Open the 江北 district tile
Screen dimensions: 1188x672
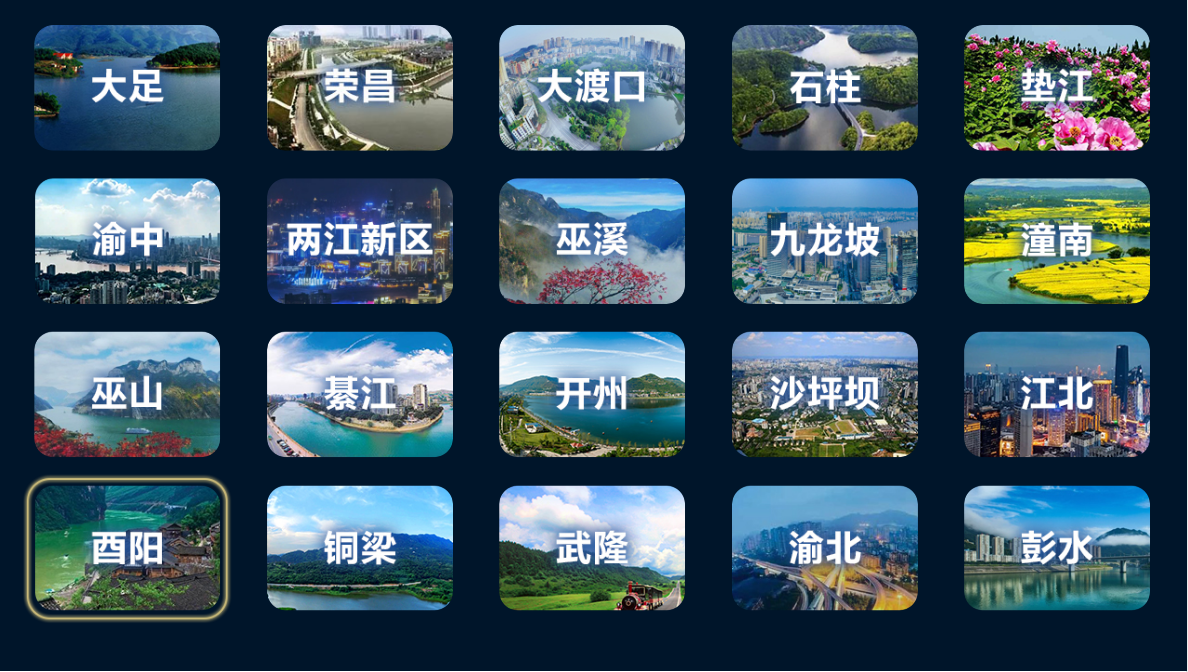1056,394
